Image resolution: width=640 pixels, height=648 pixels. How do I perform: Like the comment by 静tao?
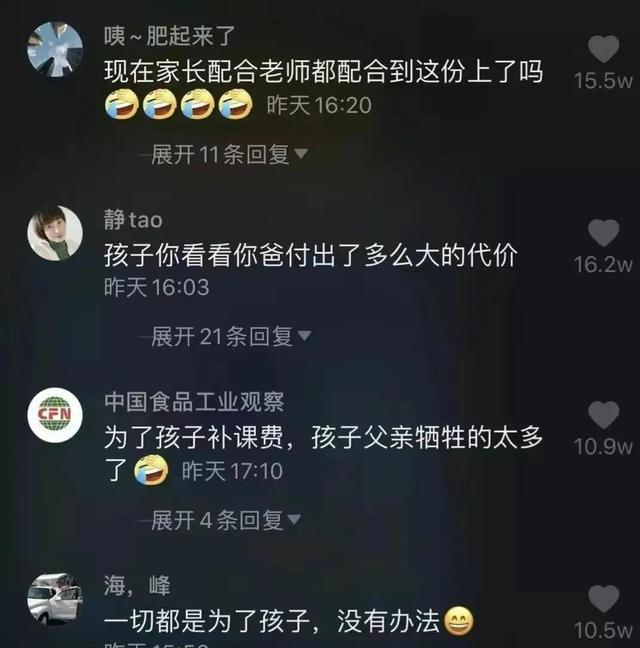pos(603,233)
